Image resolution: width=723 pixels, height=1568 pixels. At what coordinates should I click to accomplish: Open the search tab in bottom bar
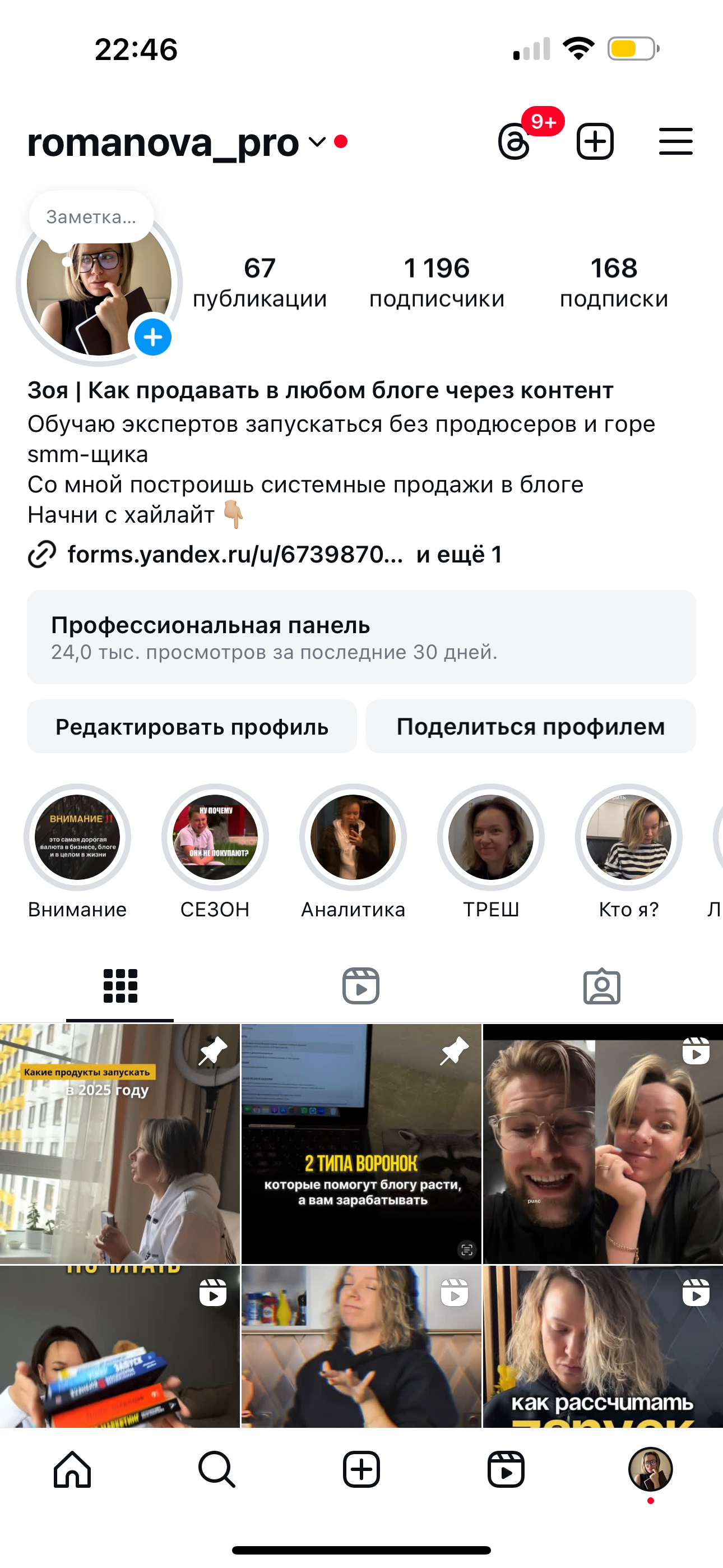[x=217, y=1469]
